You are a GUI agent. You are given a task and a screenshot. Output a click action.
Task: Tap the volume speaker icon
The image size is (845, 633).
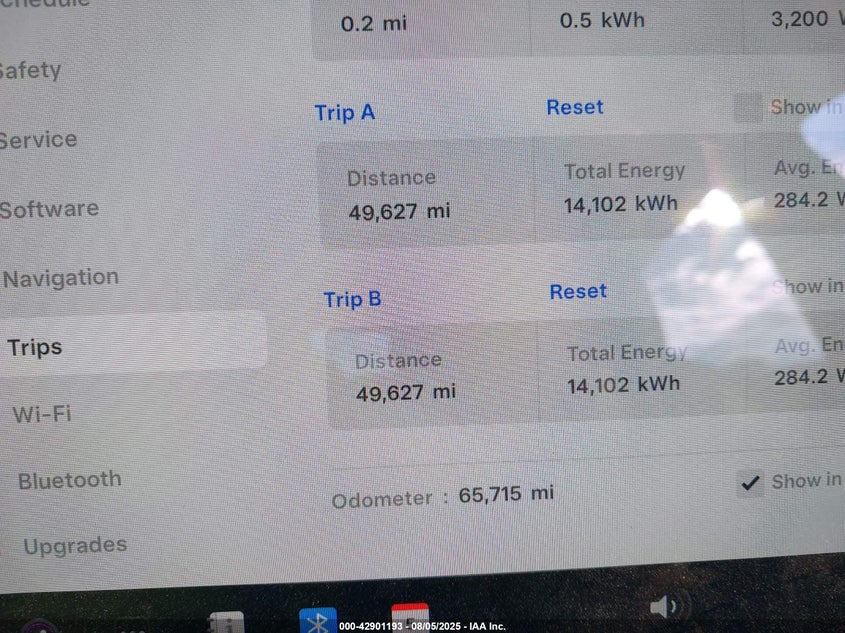pos(666,607)
